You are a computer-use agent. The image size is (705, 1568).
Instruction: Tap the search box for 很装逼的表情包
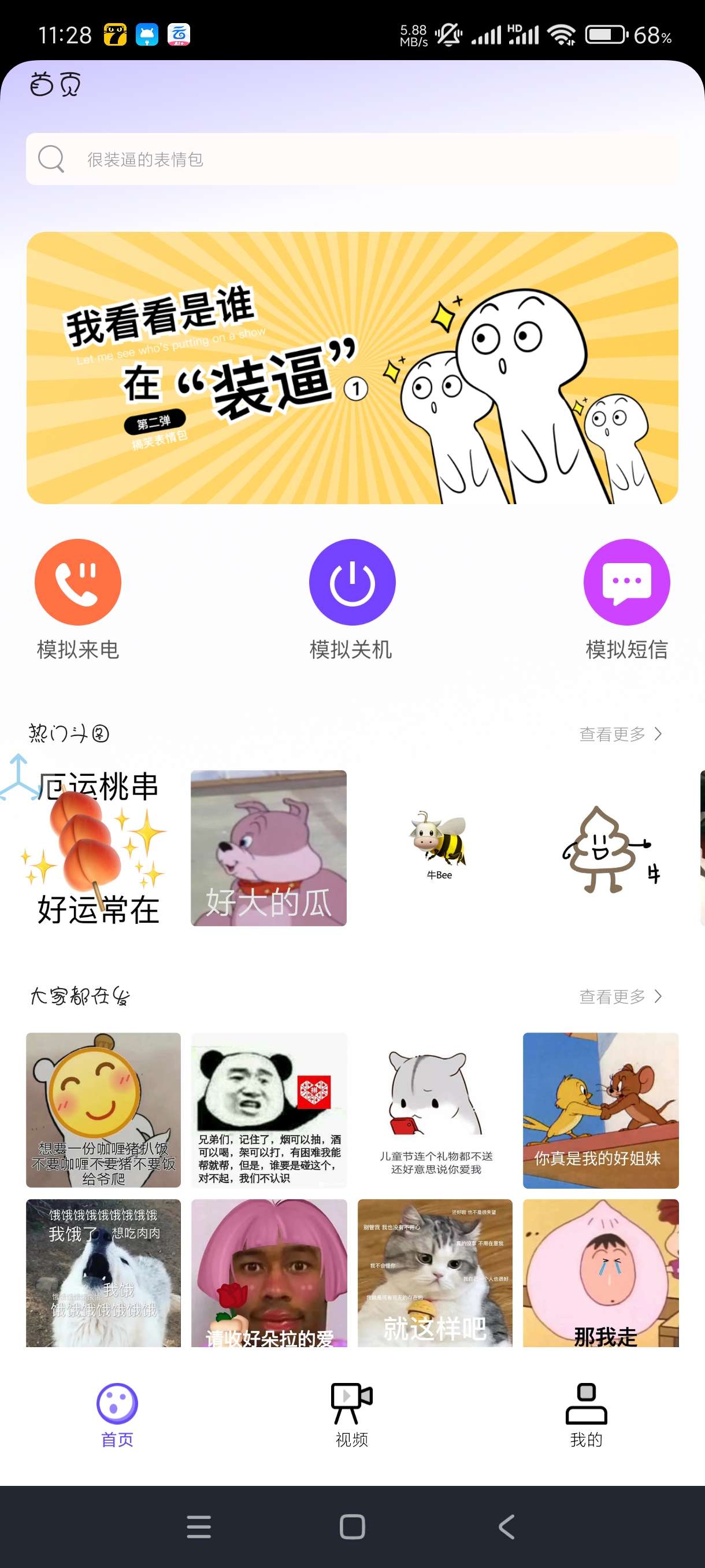click(351, 159)
